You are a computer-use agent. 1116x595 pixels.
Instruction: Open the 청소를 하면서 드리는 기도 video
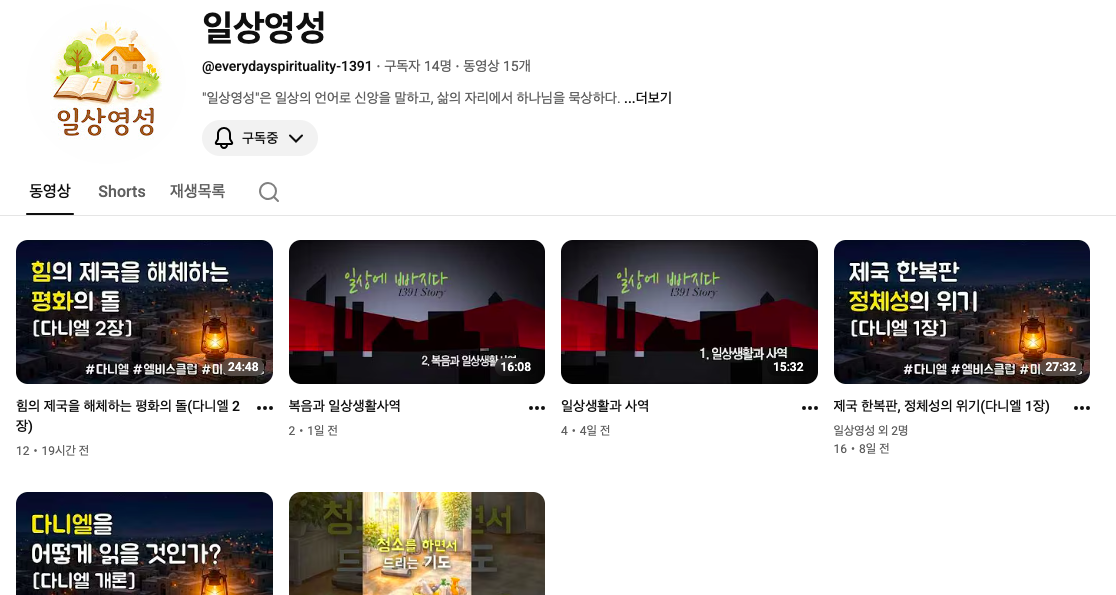point(416,543)
